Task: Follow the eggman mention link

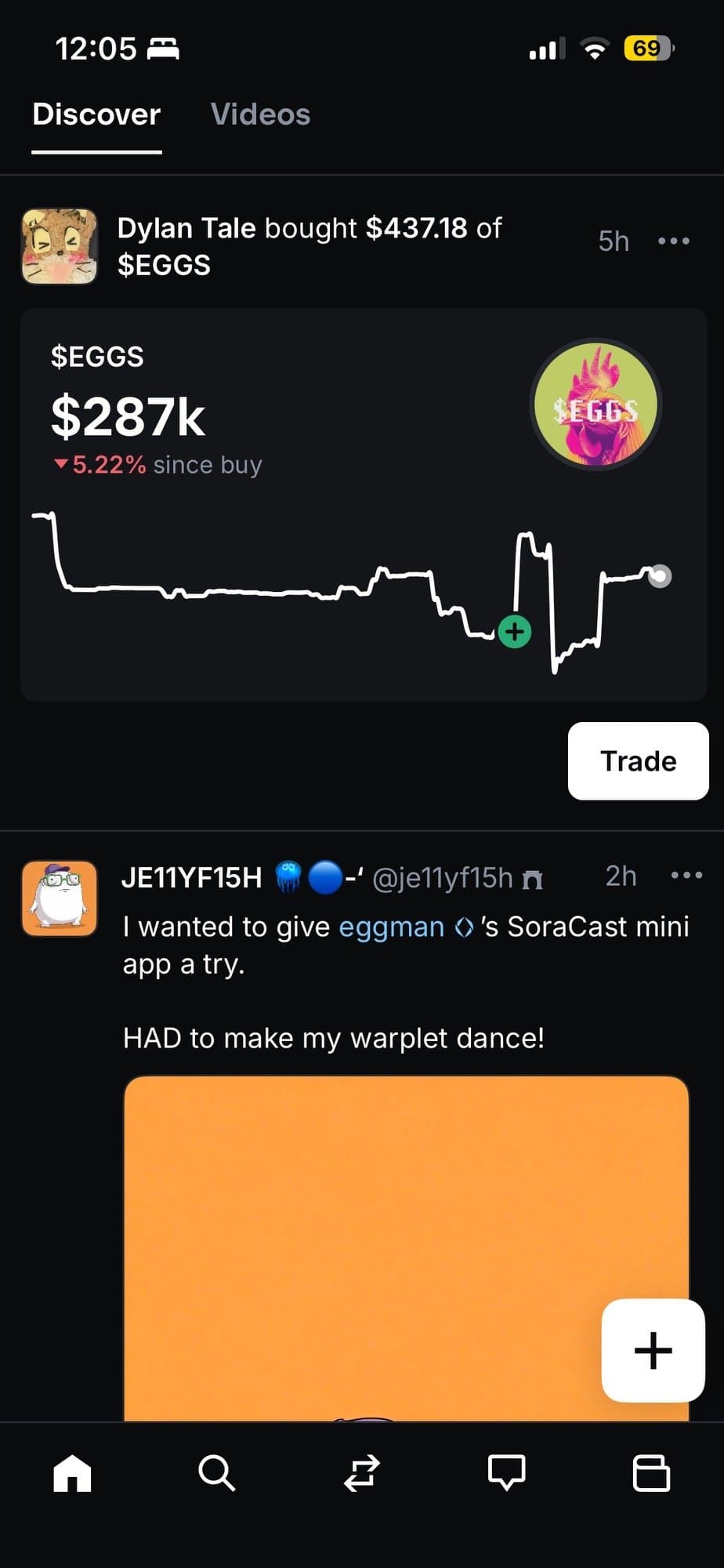Action: coord(391,927)
